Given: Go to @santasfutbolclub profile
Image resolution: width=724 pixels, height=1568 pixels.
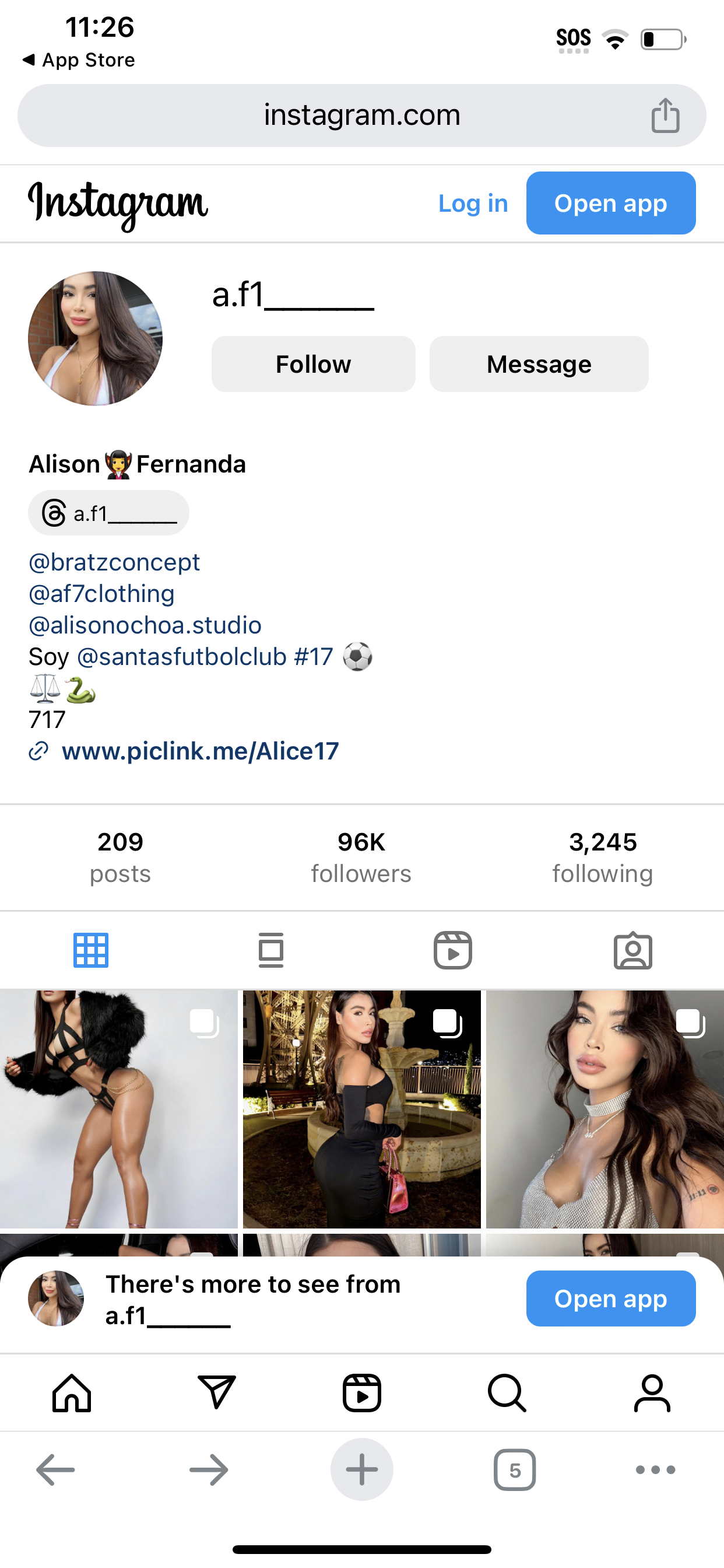Looking at the screenshot, I should tap(182, 657).
